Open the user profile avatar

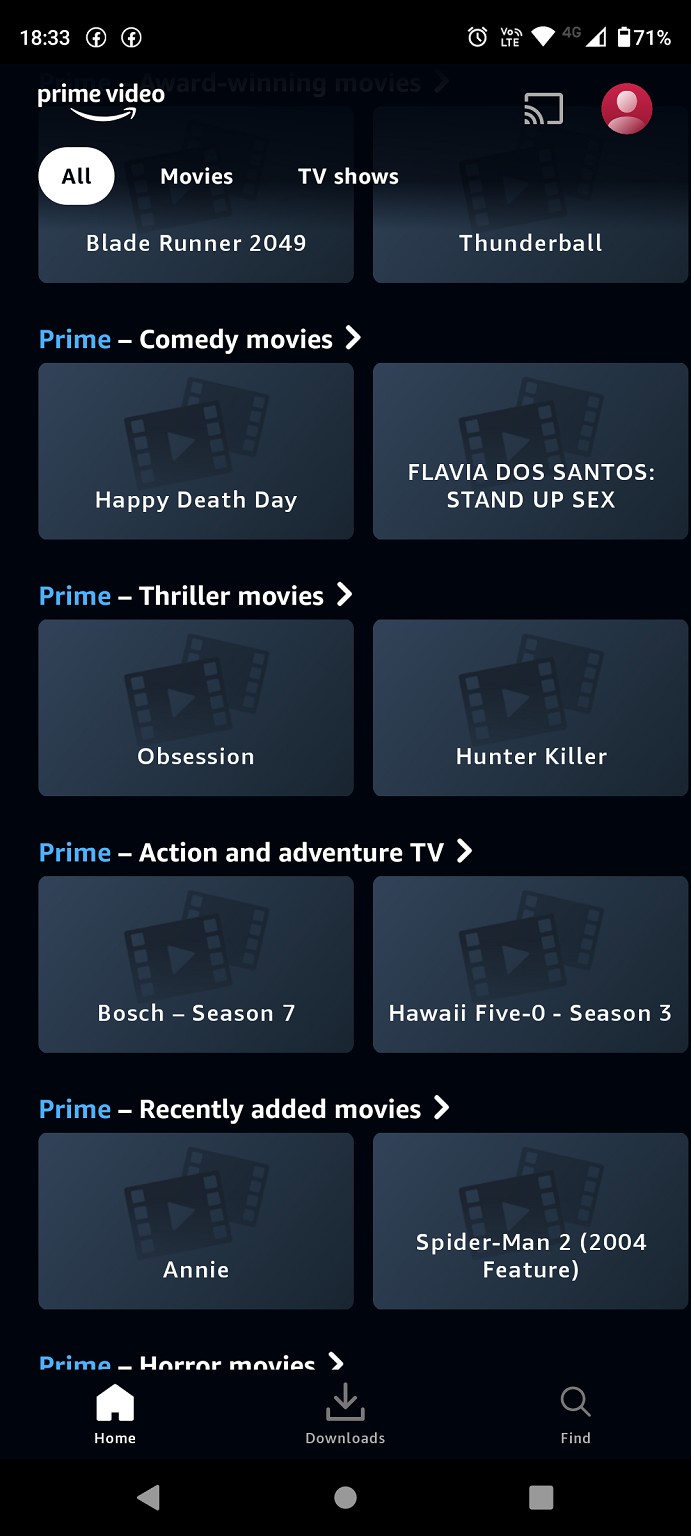tap(627, 108)
